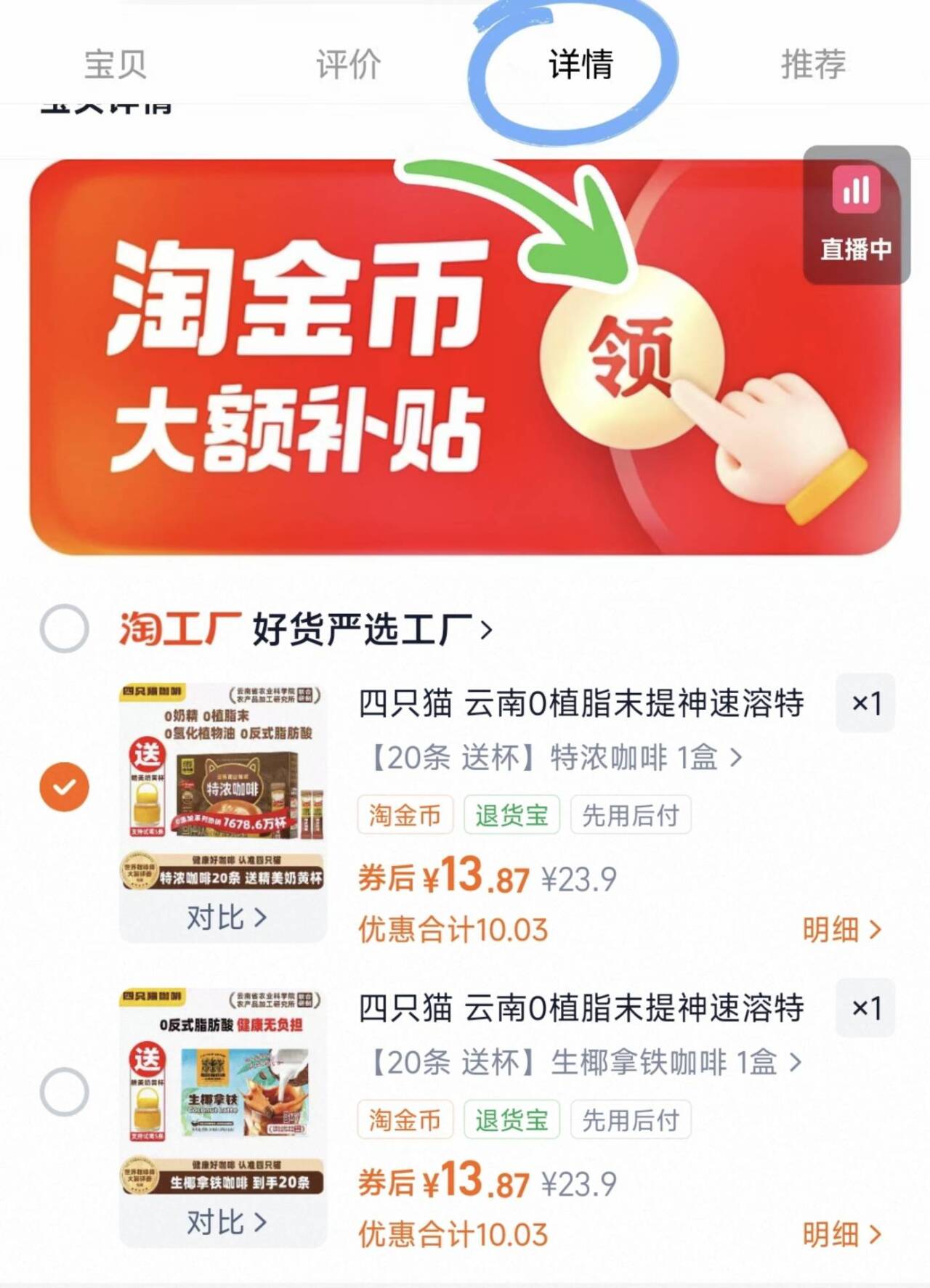View 明细 for the 生椰拿铁咖啡 discount
The height and width of the screenshot is (1288, 930).
click(841, 1234)
